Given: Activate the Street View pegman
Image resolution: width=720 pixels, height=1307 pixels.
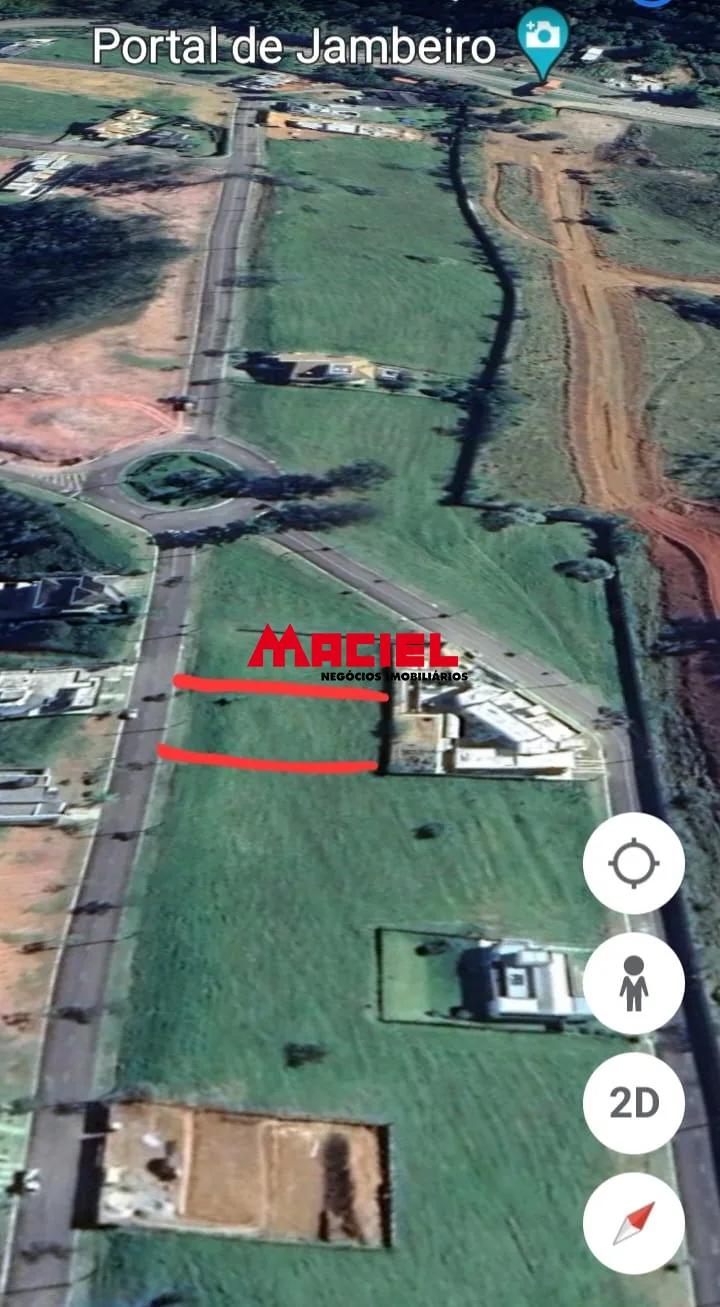Looking at the screenshot, I should click(x=634, y=983).
